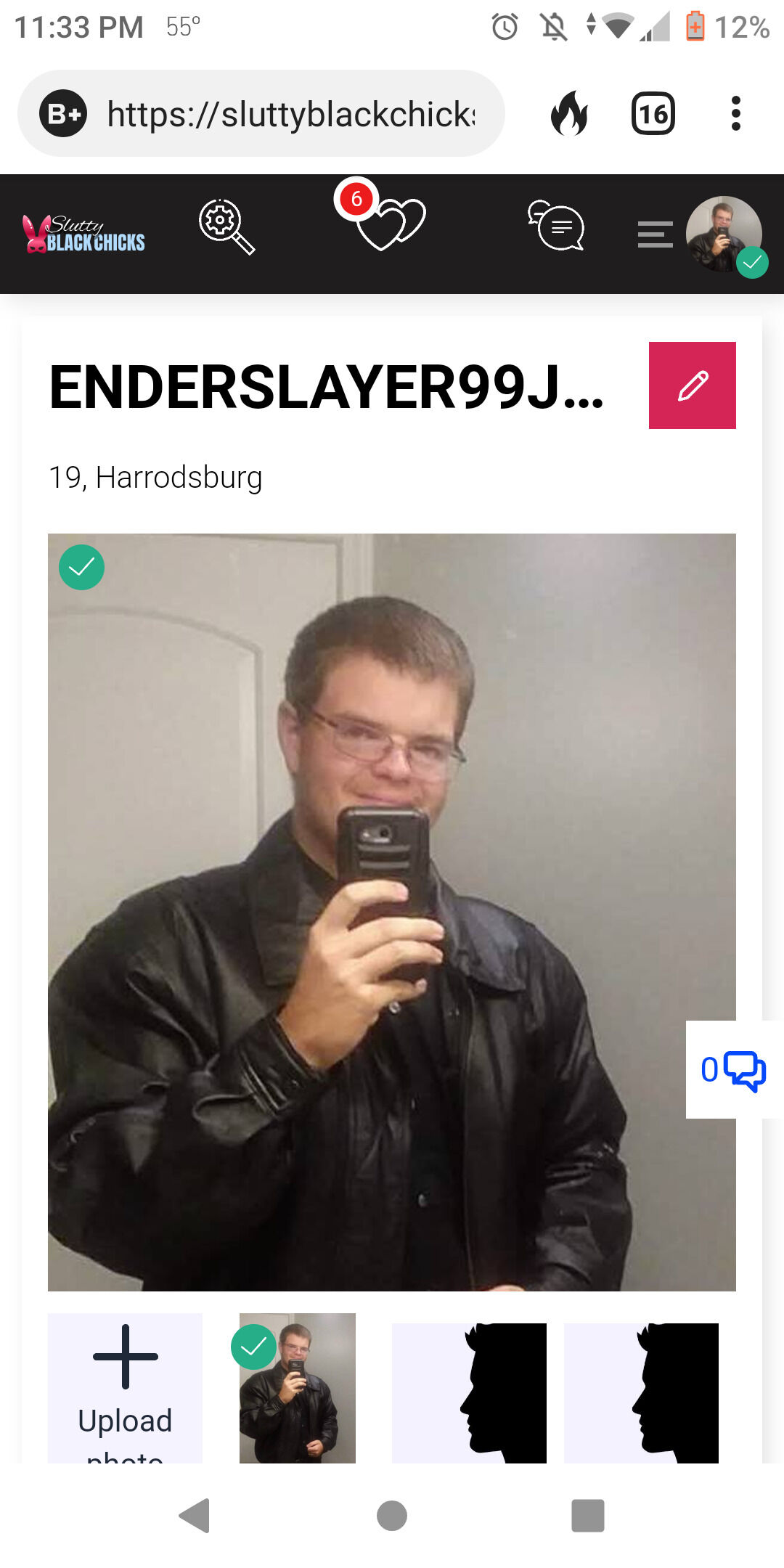The height and width of the screenshot is (1568, 784).
Task: Open the search settings magnifier icon
Action: 226,226
